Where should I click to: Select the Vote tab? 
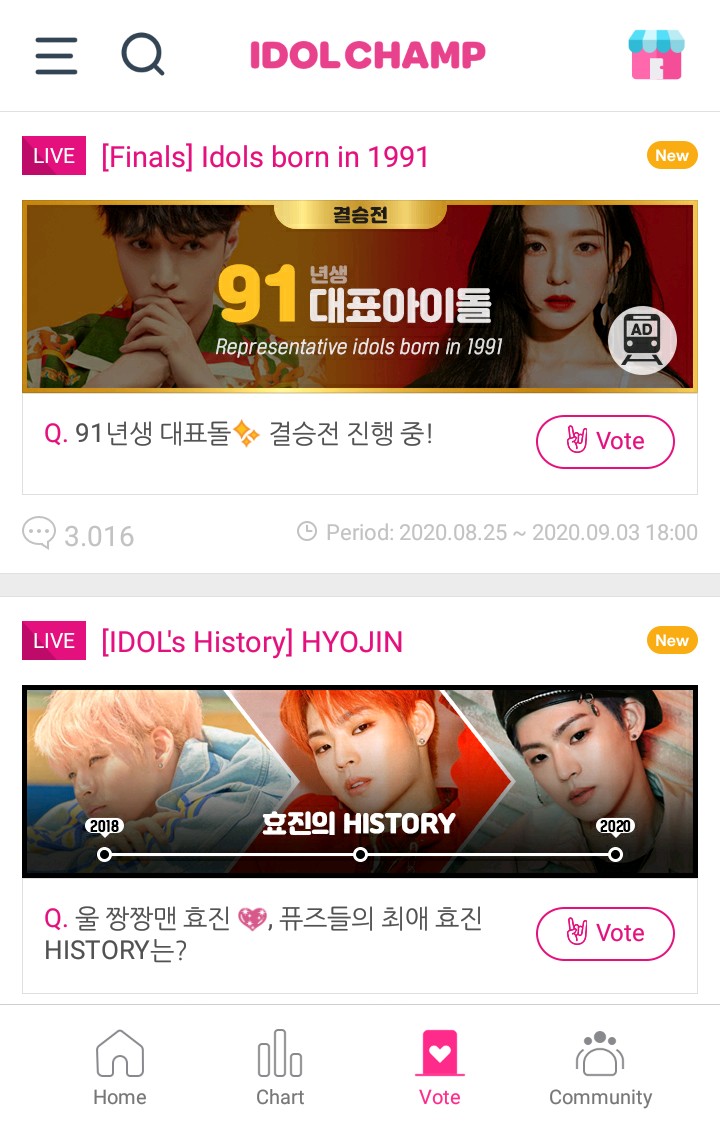click(x=440, y=1068)
